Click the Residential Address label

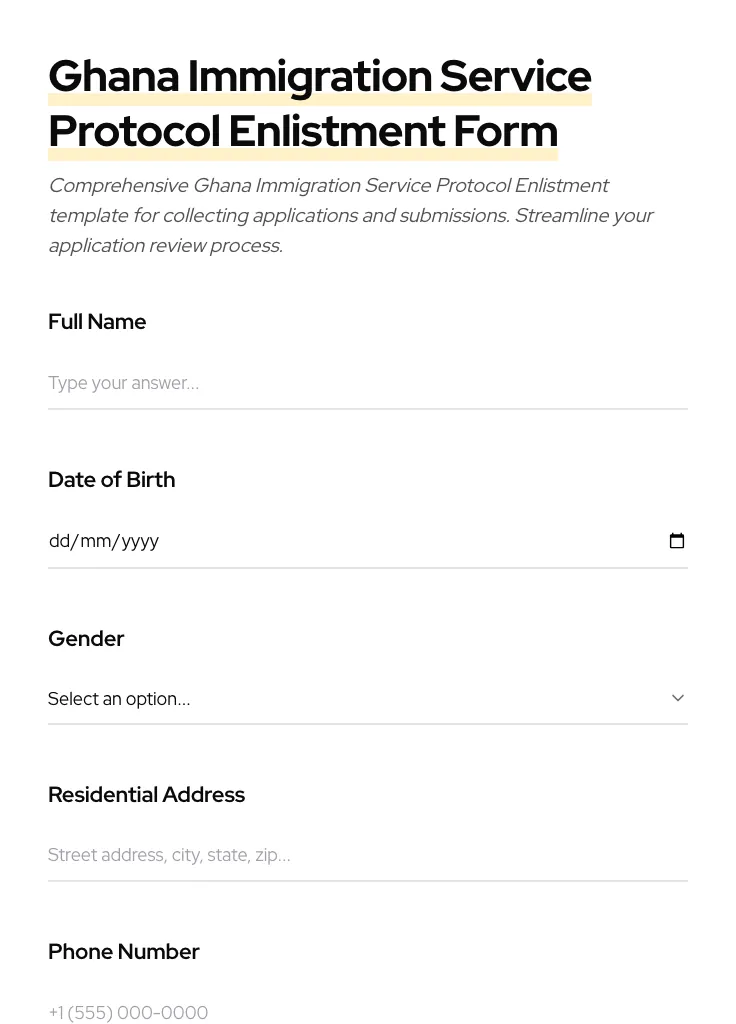pos(146,794)
